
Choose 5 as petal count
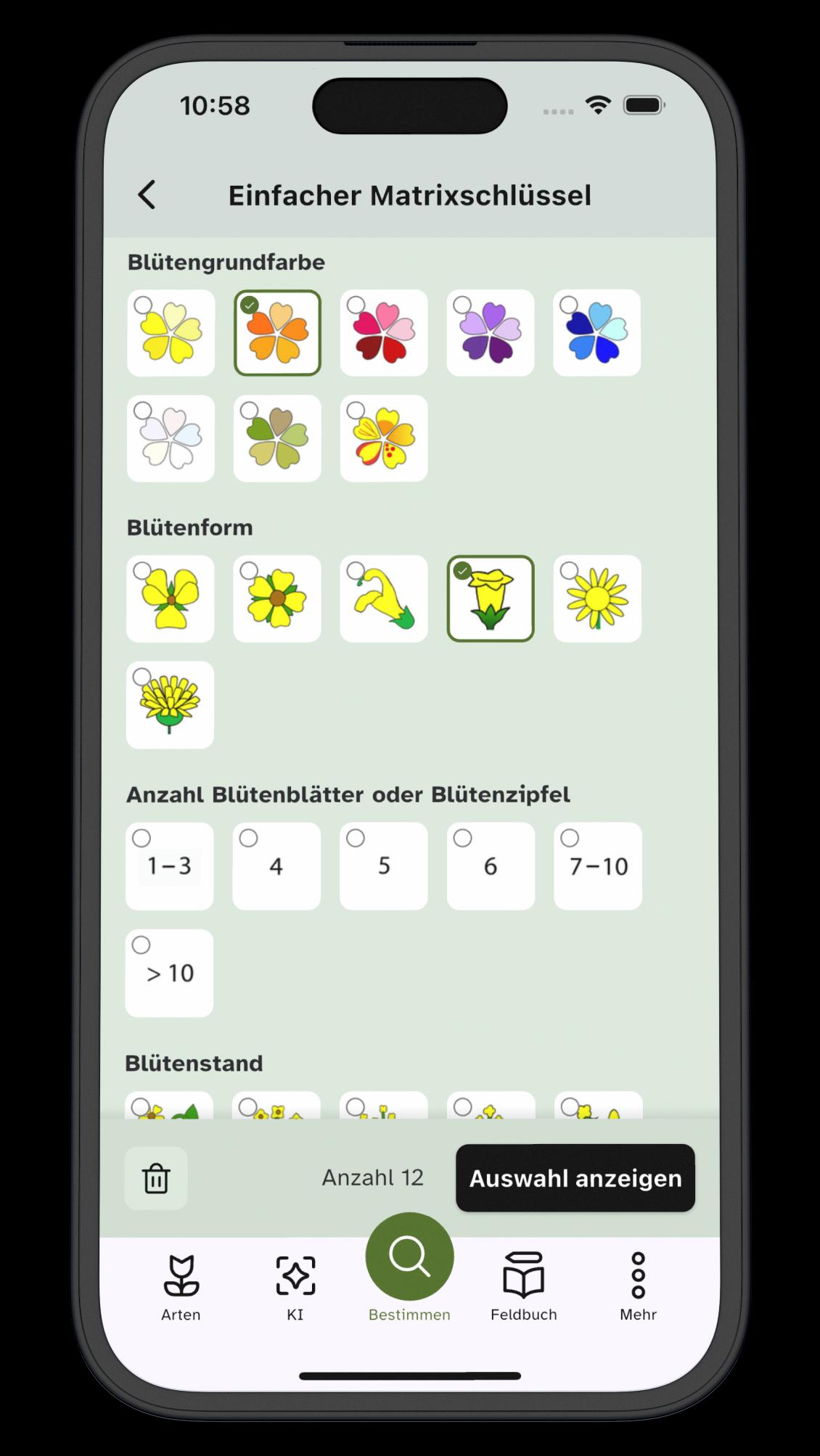pyautogui.click(x=383, y=866)
